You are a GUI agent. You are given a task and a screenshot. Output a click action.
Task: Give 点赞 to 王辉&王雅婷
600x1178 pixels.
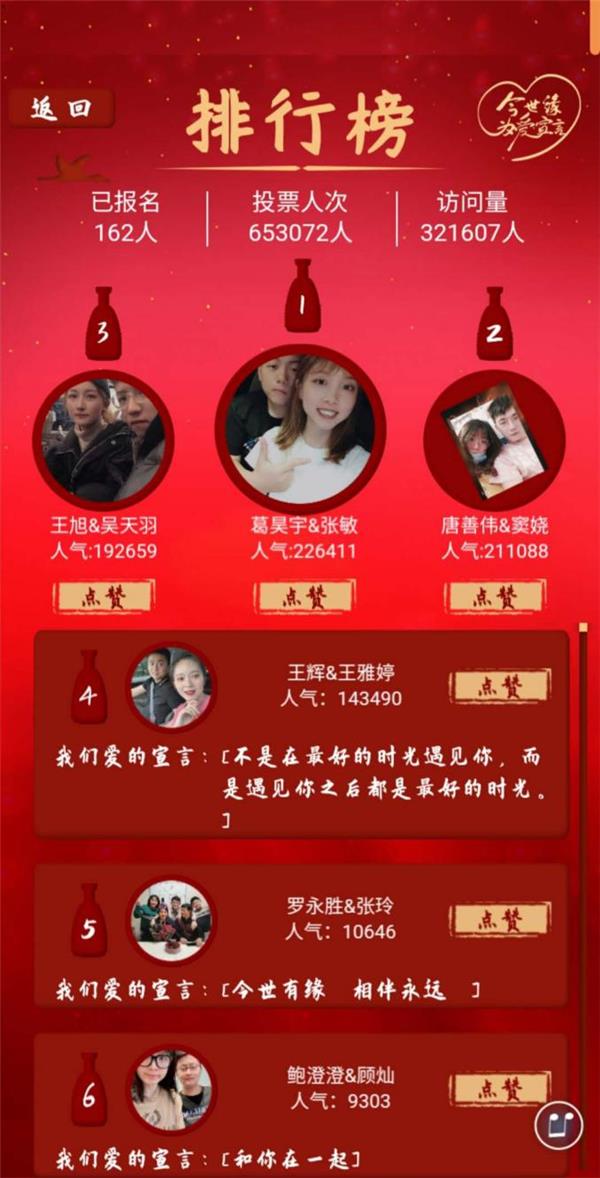tap(500, 687)
